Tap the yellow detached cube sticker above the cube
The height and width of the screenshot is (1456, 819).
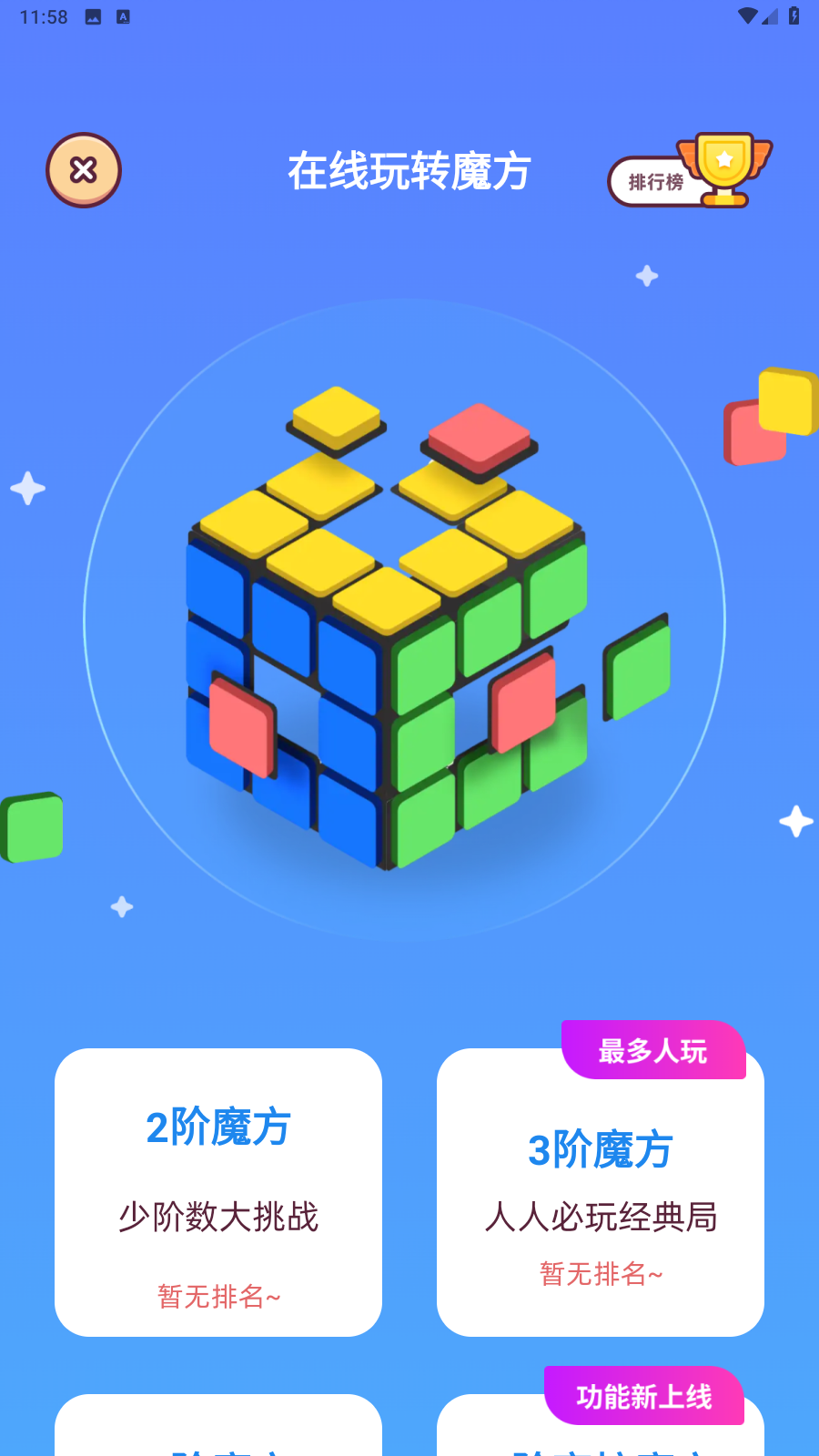[335, 423]
